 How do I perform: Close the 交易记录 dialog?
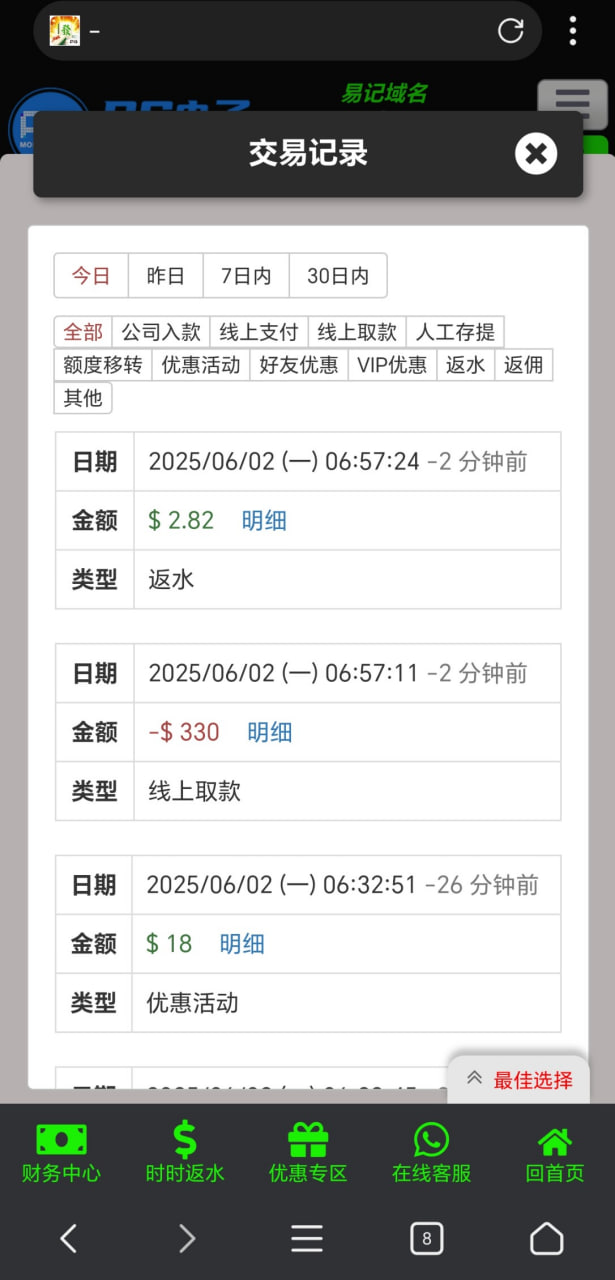[x=536, y=154]
